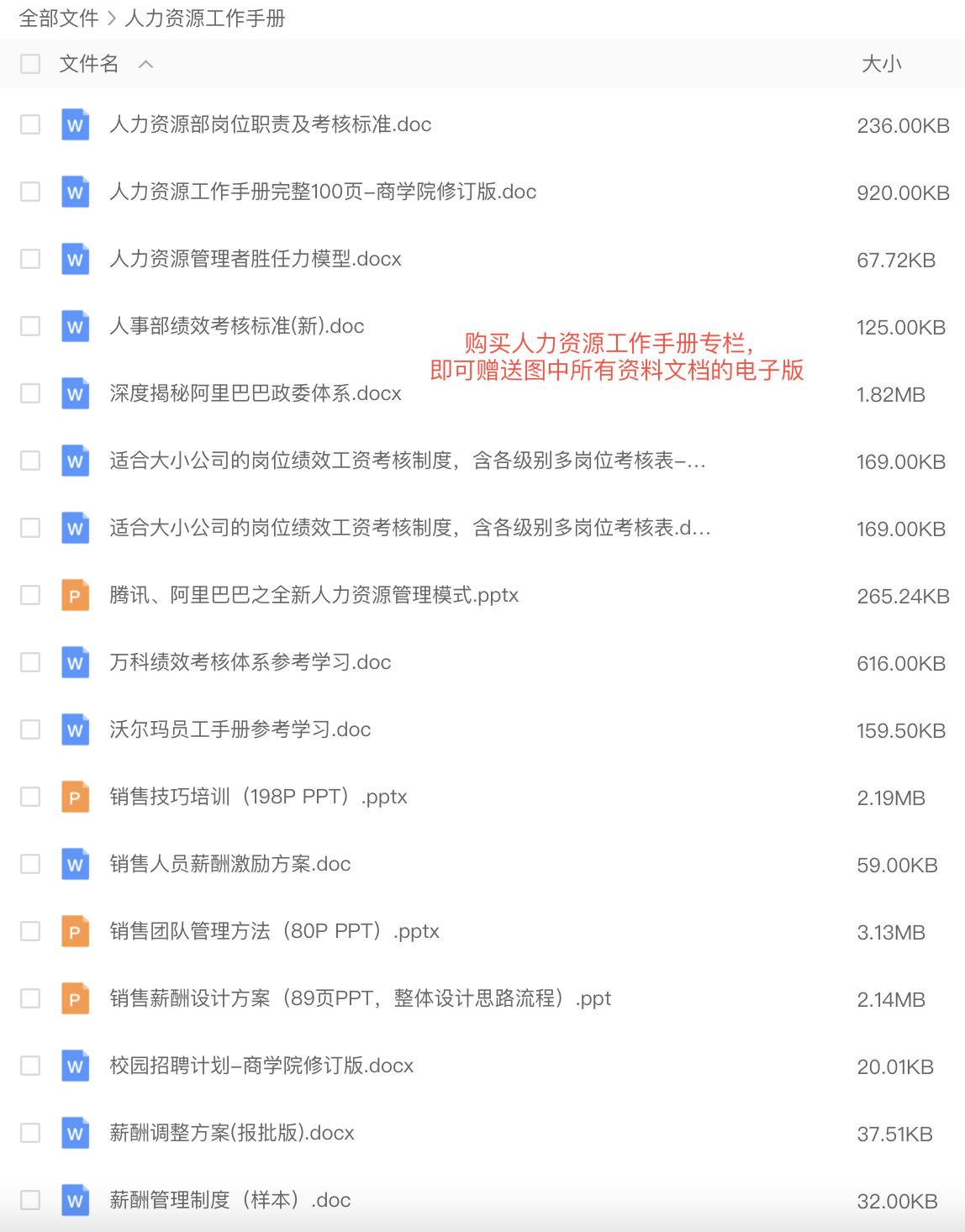Click the sort arrow next to 文件名
Viewport: 965px width, 1232px height.
(x=146, y=64)
